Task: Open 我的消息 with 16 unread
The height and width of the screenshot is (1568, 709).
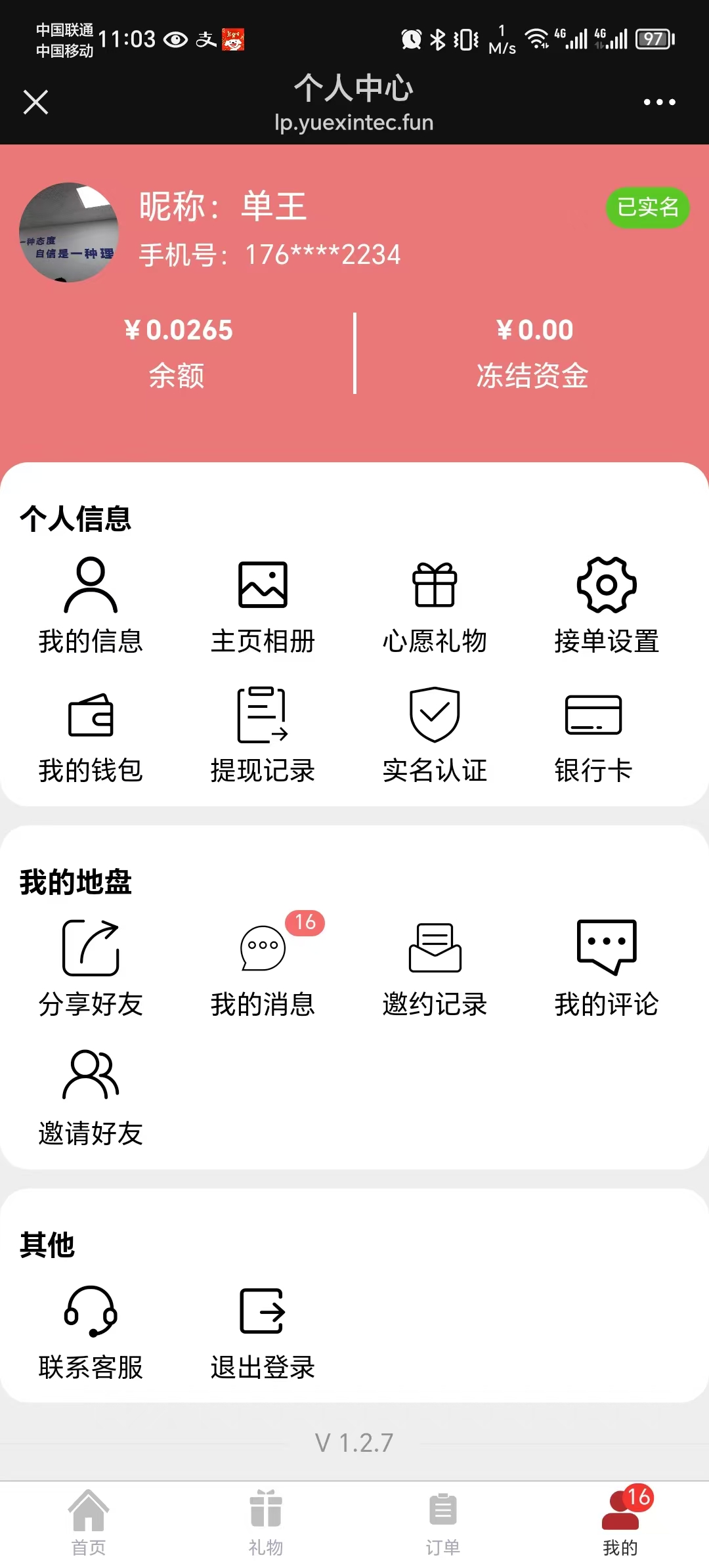Action: (263, 968)
